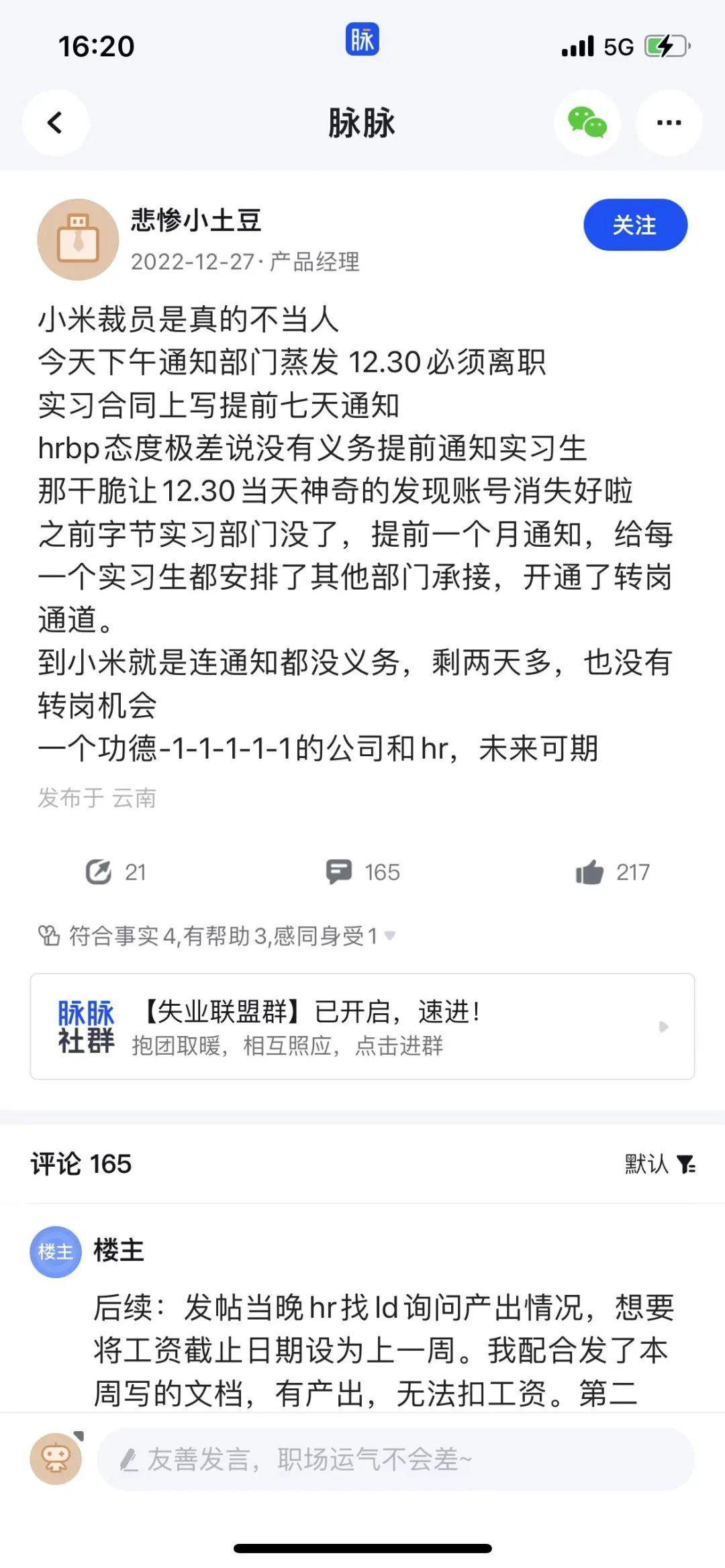Viewport: 725px width, 1568px height.
Task: Go back using the top-left arrow
Action: (x=56, y=123)
